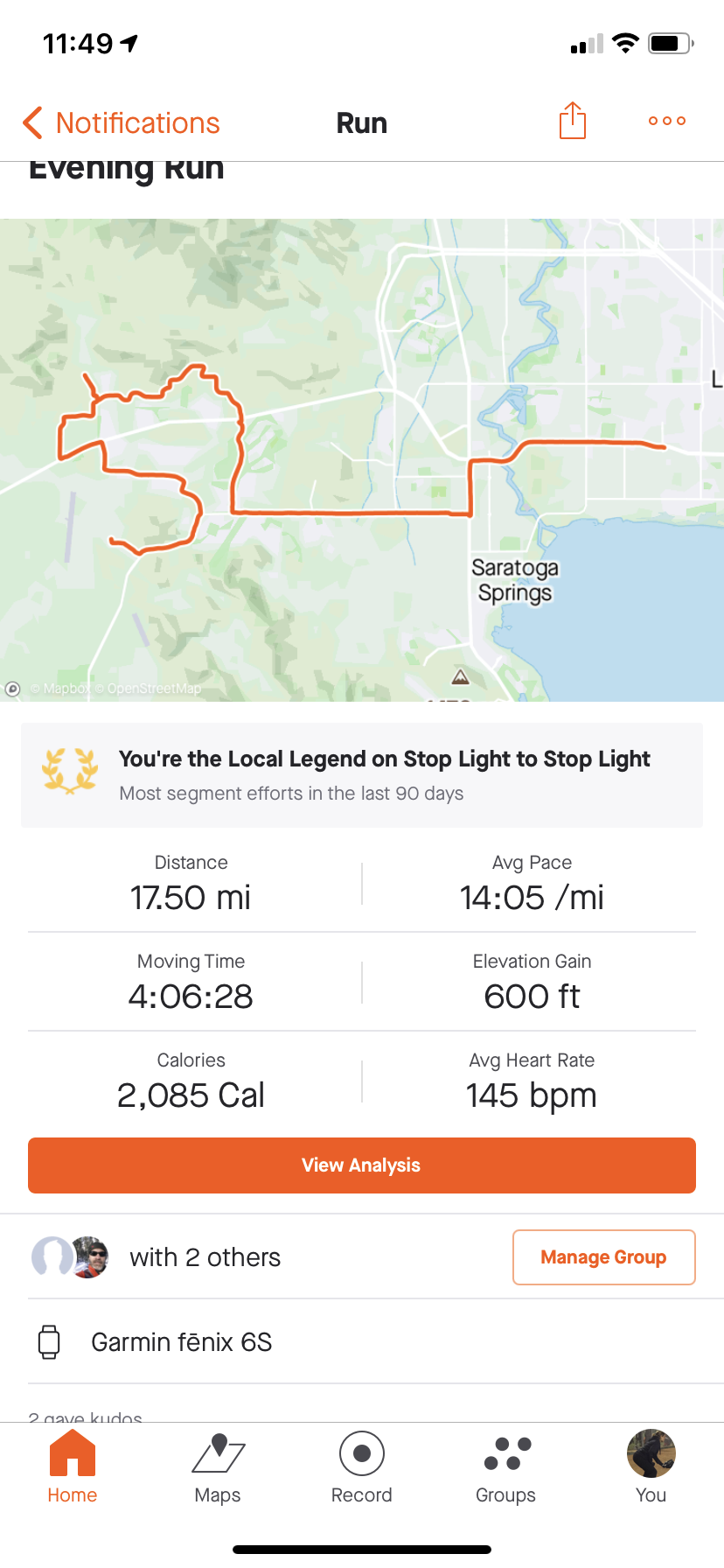Open the three-dot overflow menu
This screenshot has width=724, height=1568.
click(665, 121)
